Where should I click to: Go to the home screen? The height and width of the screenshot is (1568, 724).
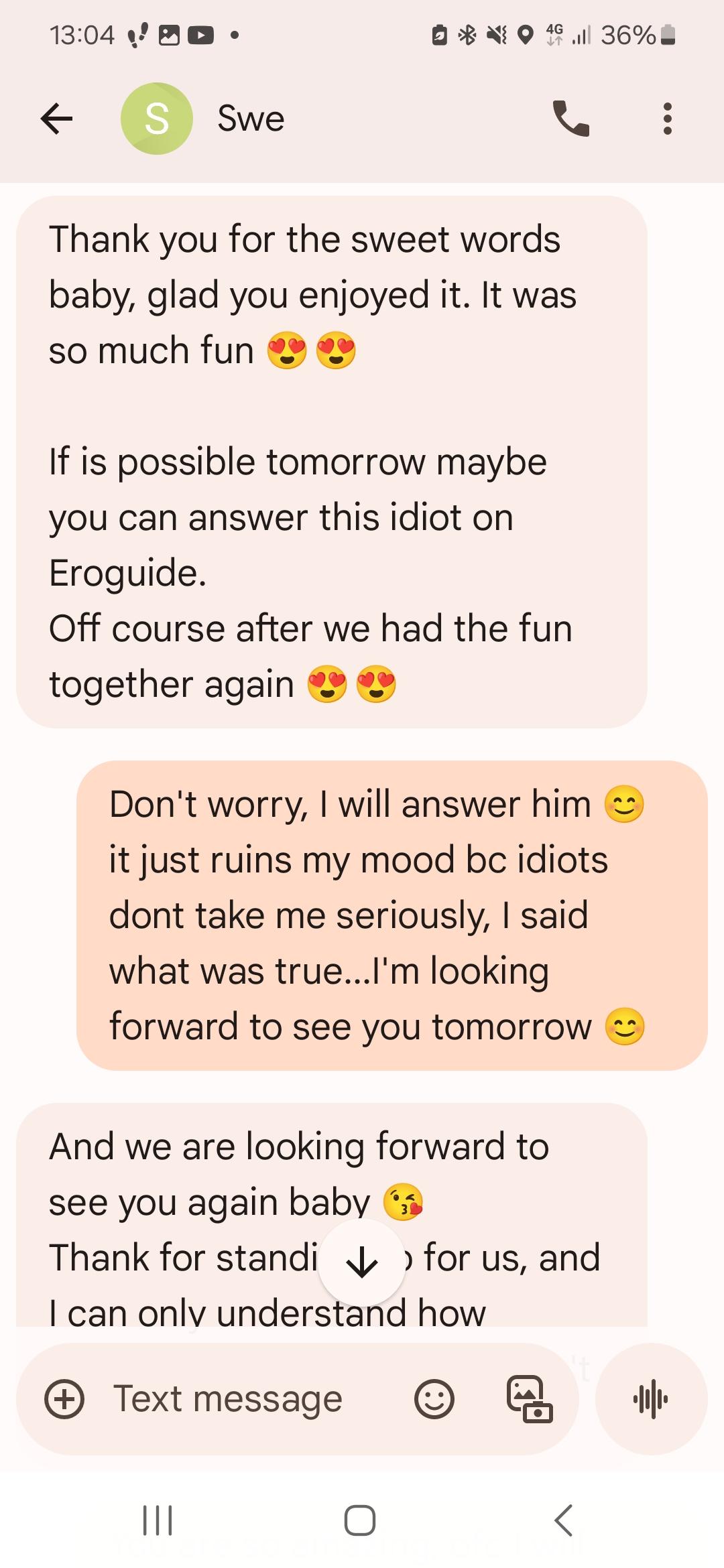tap(360, 1520)
